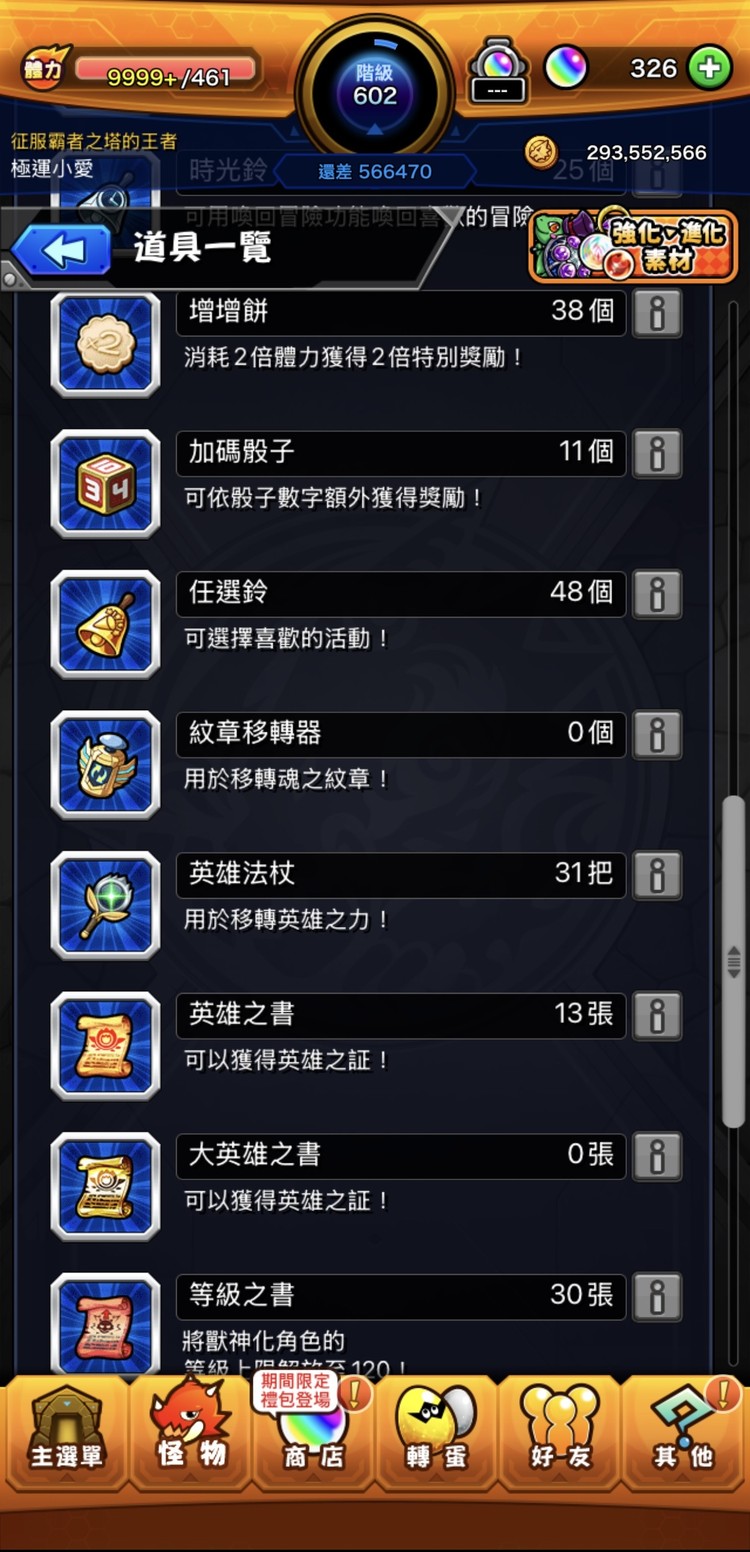Tap the 增增餅 item thumbnail
This screenshot has height=1552, width=750.
(105, 344)
